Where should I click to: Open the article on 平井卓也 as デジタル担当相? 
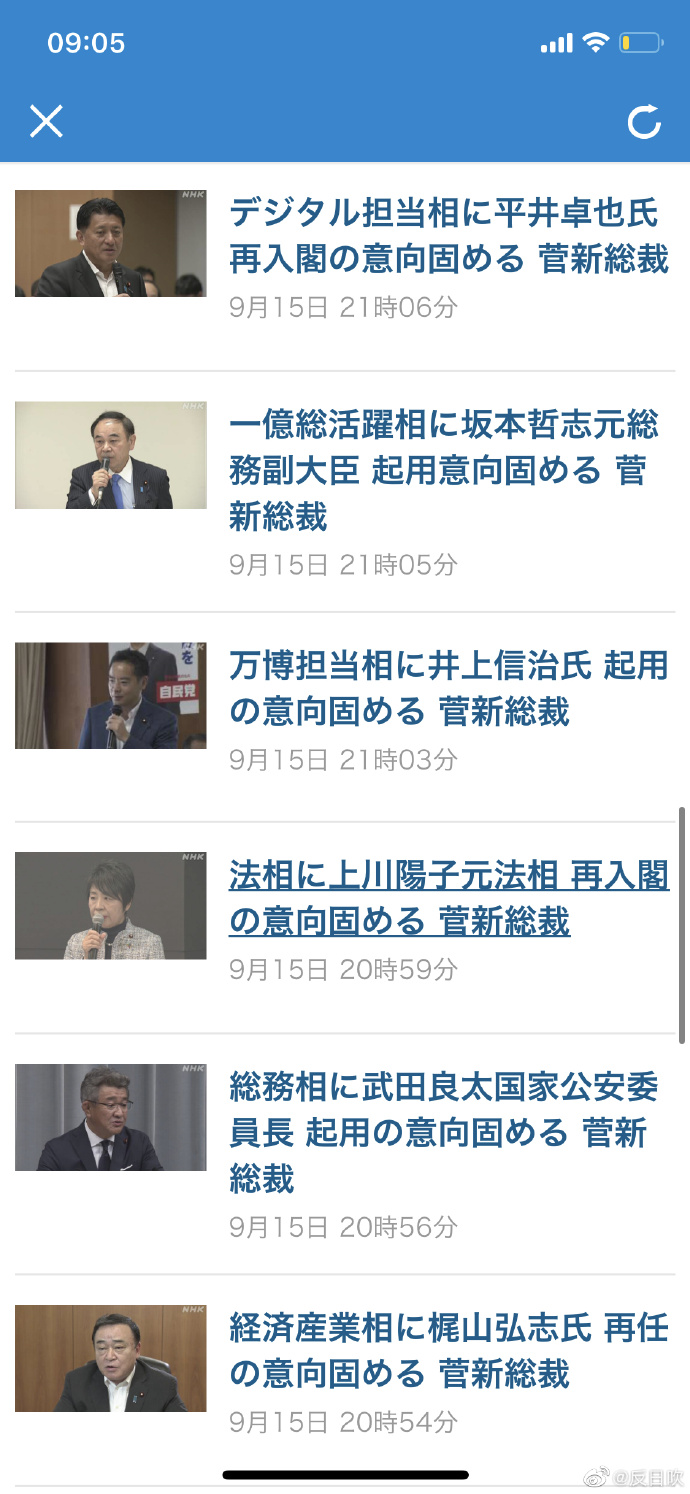(448, 236)
